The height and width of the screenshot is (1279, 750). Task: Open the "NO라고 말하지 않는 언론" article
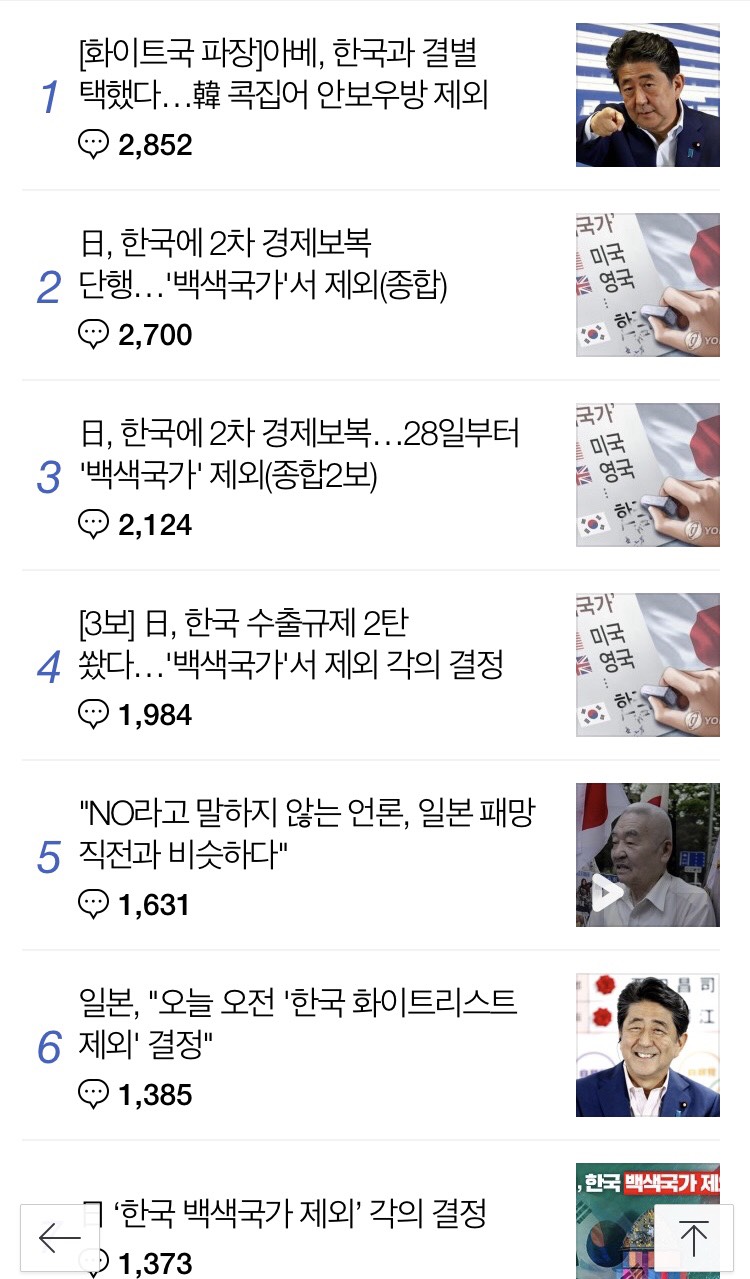pyautogui.click(x=305, y=834)
